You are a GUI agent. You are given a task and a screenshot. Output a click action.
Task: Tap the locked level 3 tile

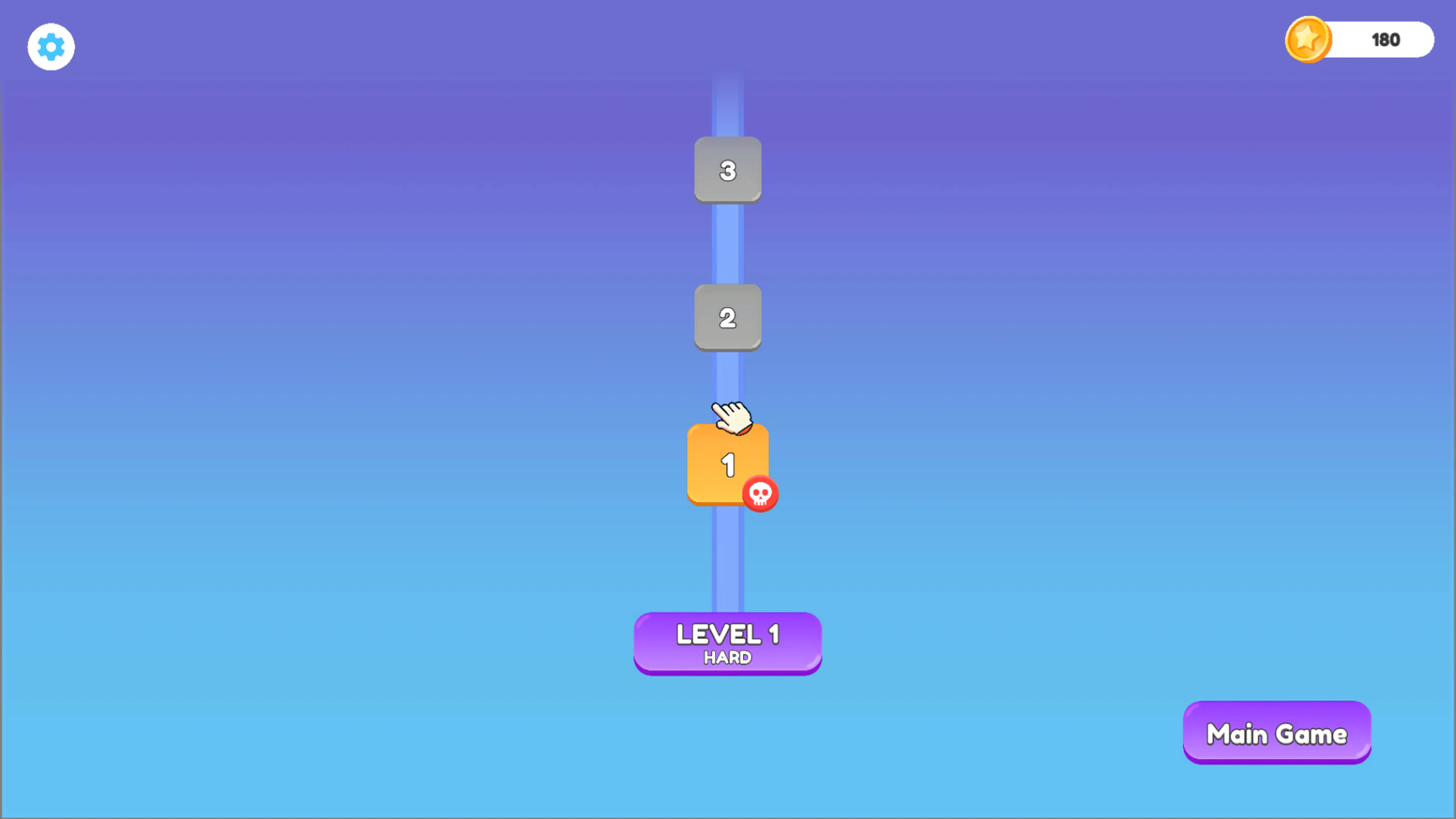(x=728, y=169)
